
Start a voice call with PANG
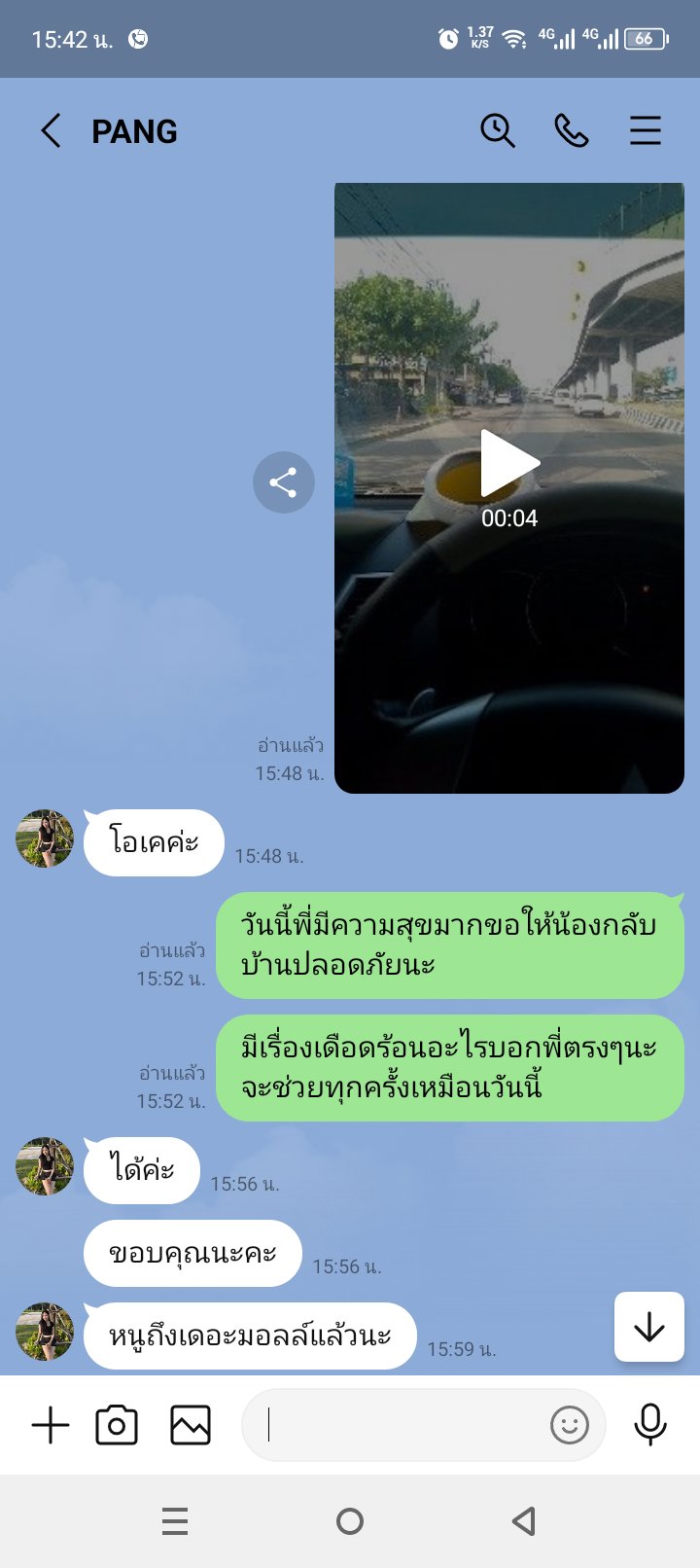(573, 129)
